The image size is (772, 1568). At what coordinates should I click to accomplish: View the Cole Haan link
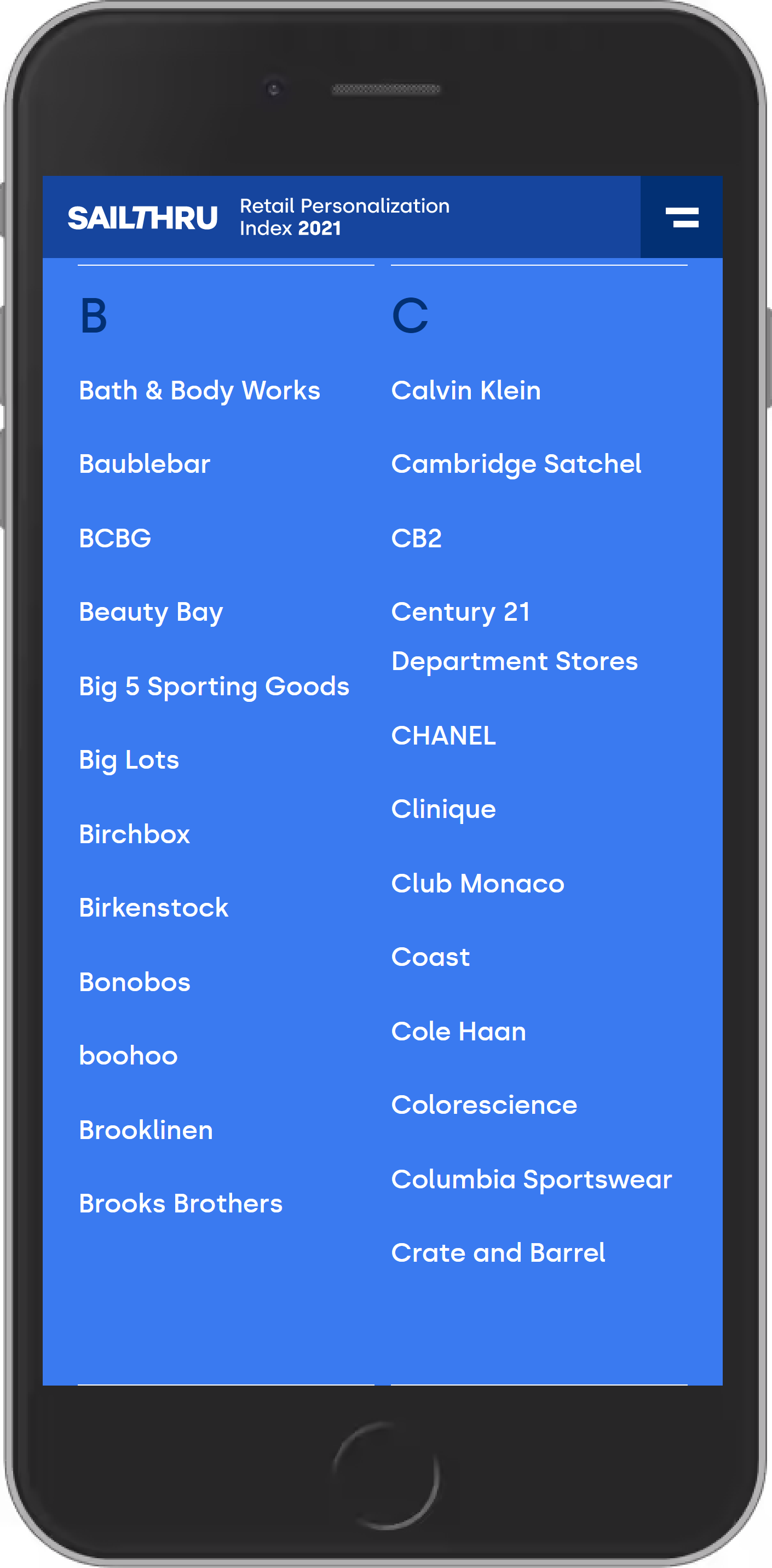click(x=459, y=1032)
